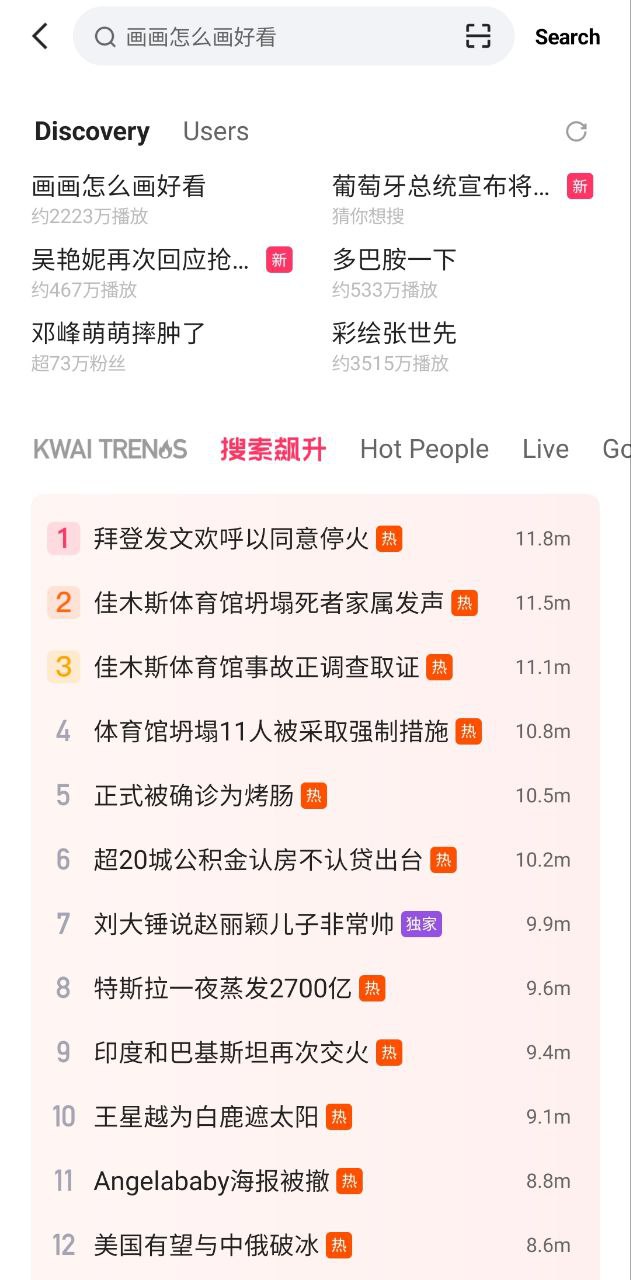Go back using the arrow icon

[x=40, y=37]
